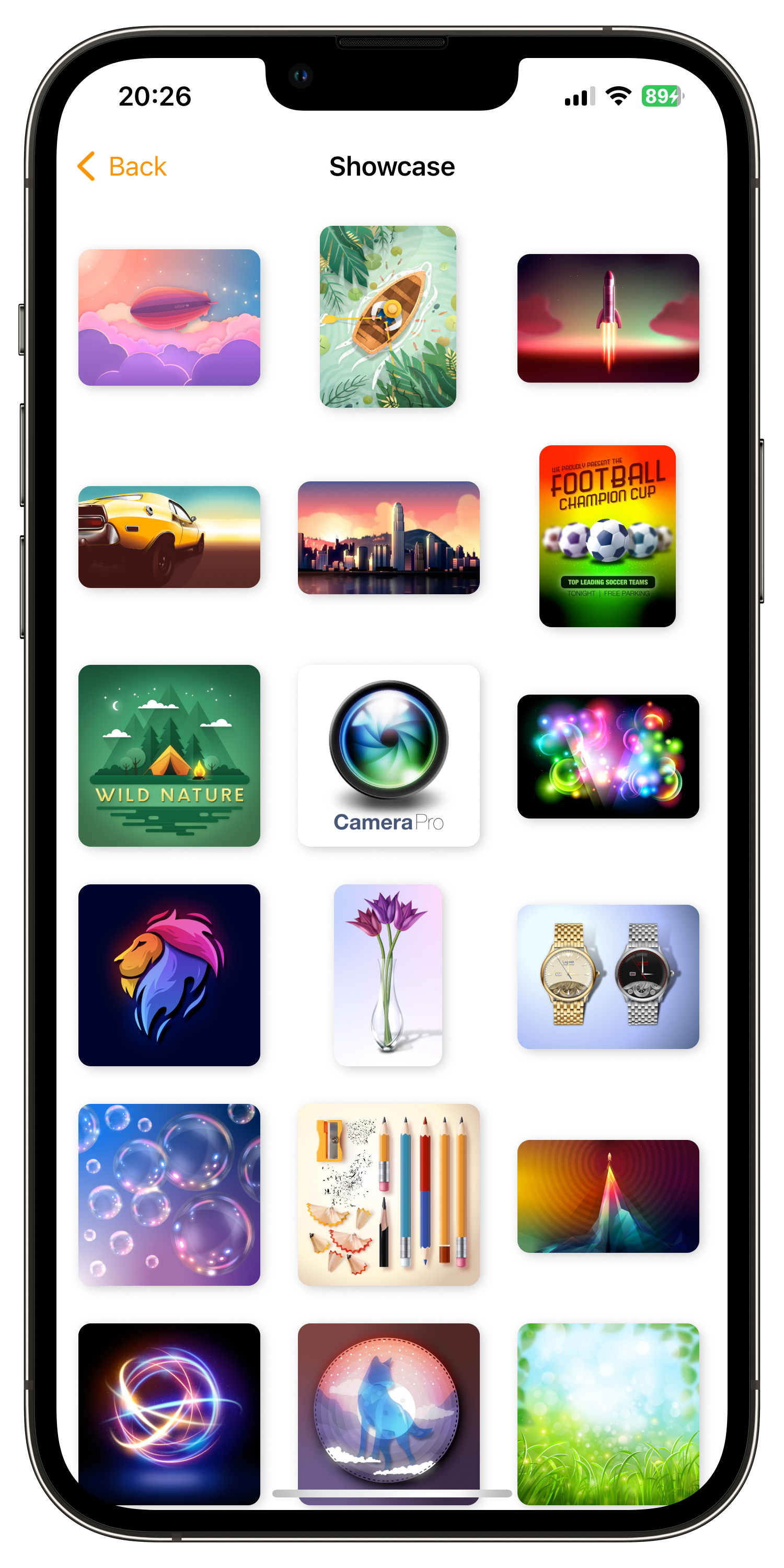Go back using the Back button
Image resolution: width=784 pixels, height=1568 pixels.
coord(122,166)
